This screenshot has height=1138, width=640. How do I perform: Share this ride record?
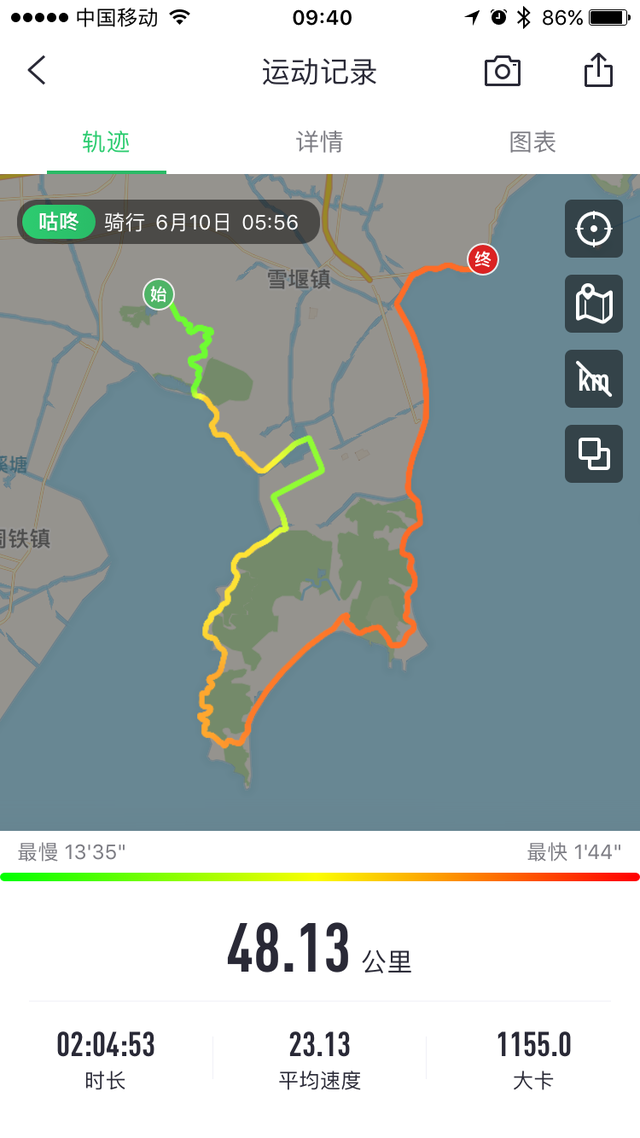point(598,70)
